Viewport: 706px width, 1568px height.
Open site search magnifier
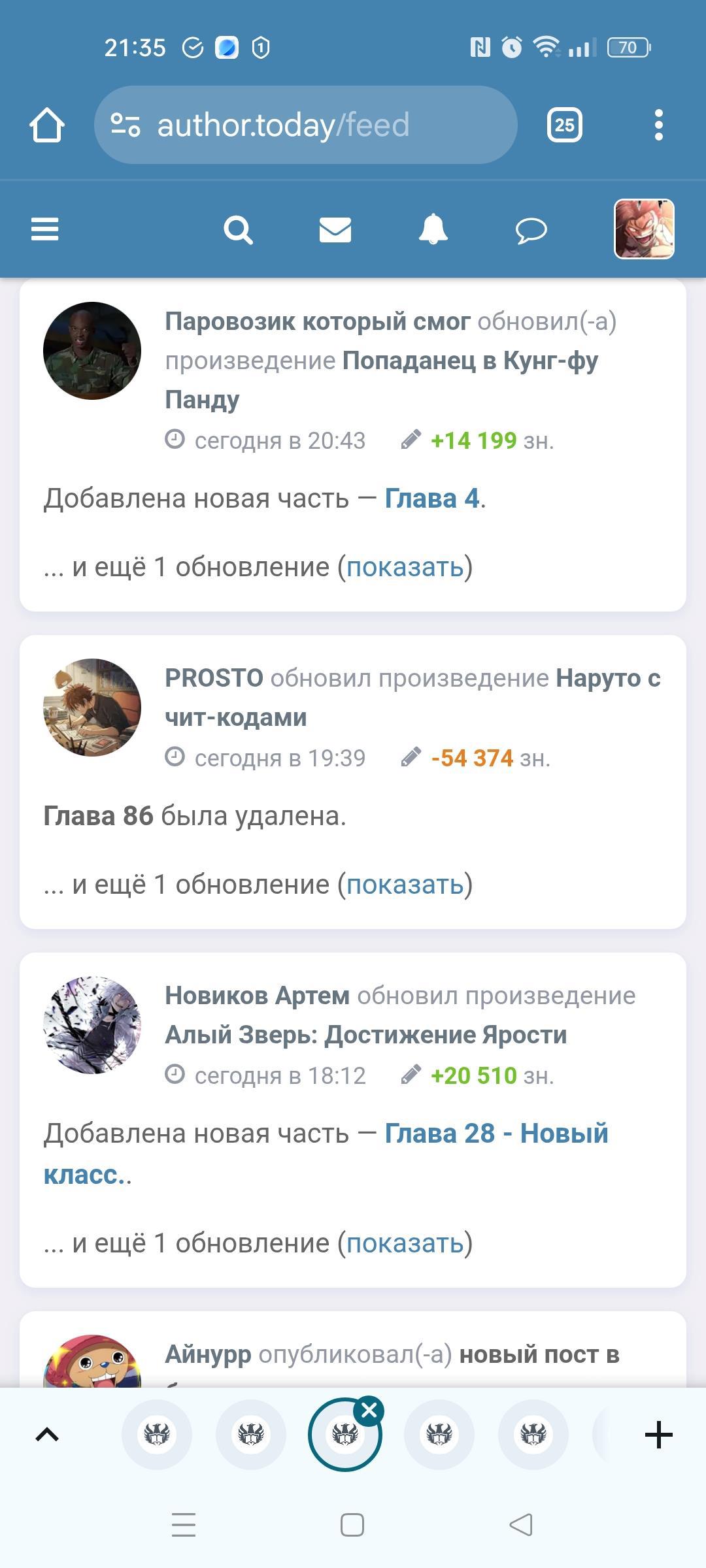[x=237, y=229]
